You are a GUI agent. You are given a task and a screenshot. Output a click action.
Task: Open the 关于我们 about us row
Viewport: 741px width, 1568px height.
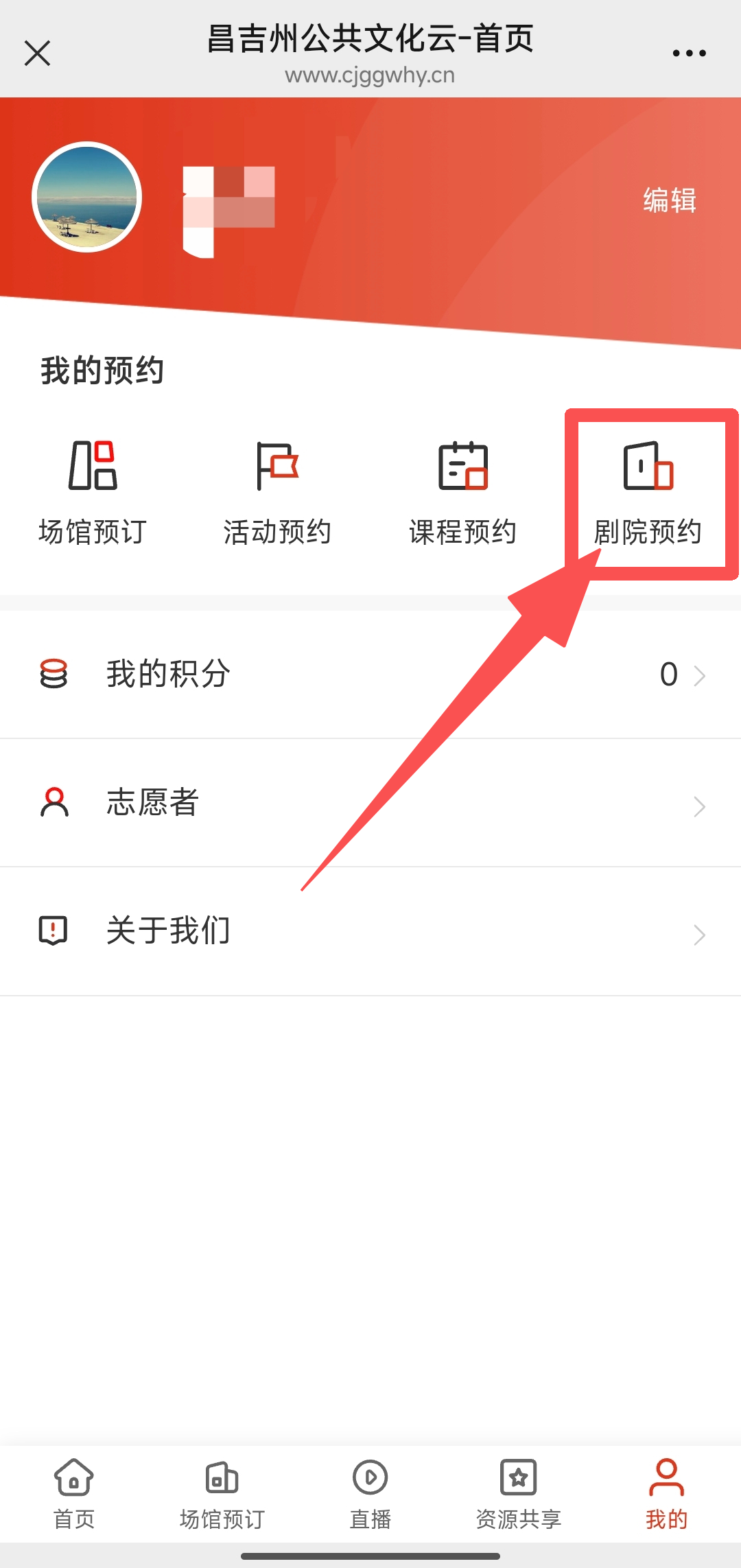(x=370, y=931)
